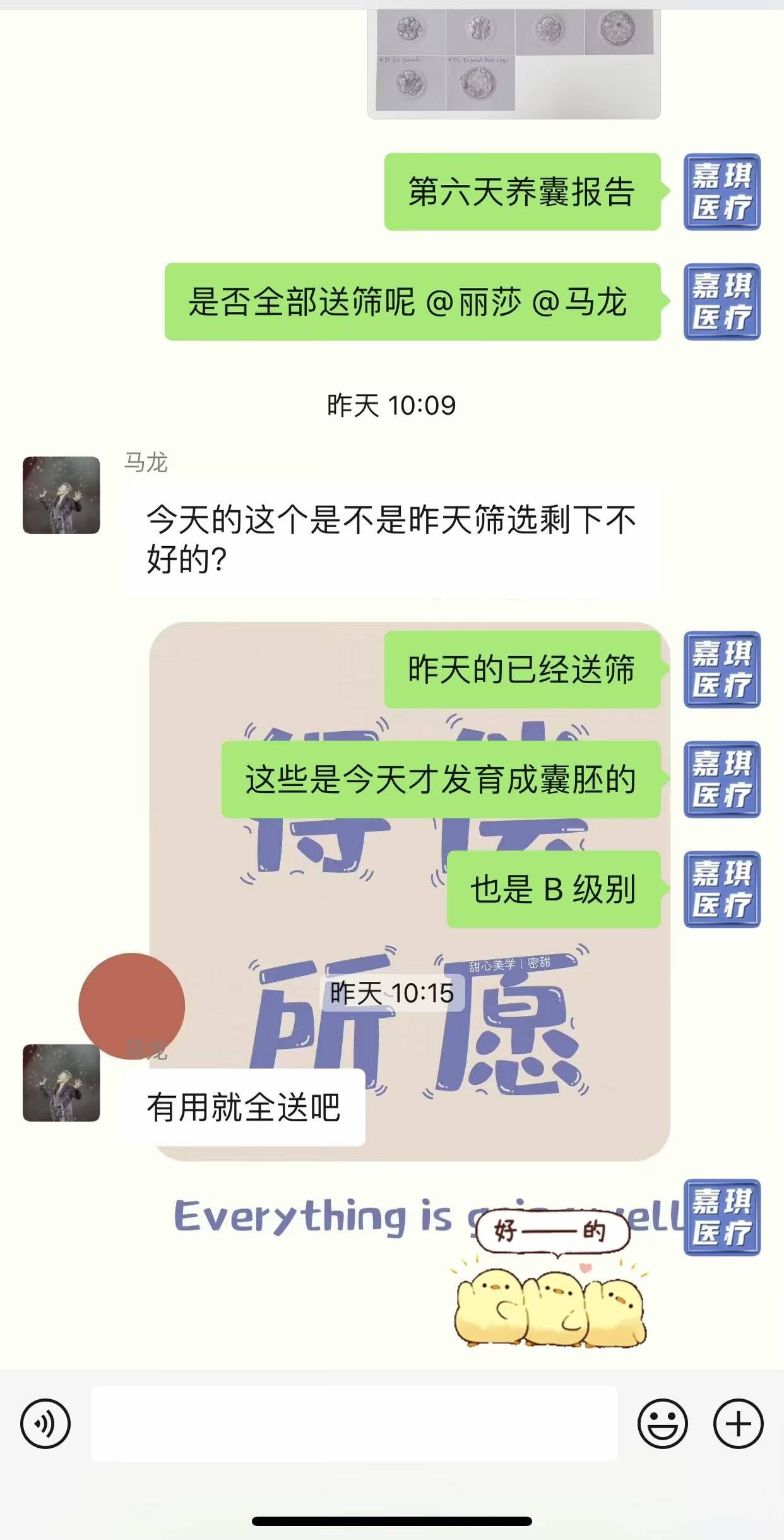Tap the message text field
Screen dimensions: 784x1540
[x=353, y=1424]
